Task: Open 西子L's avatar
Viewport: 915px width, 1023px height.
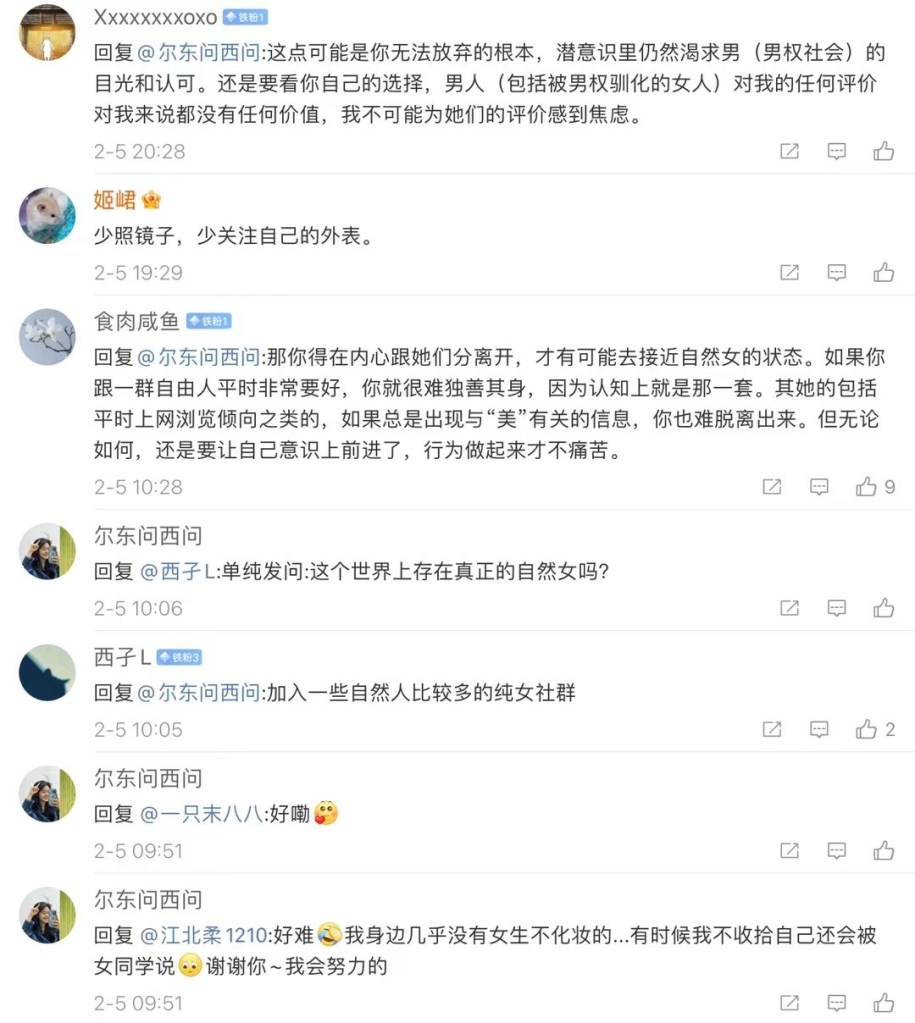Action: click(x=47, y=673)
